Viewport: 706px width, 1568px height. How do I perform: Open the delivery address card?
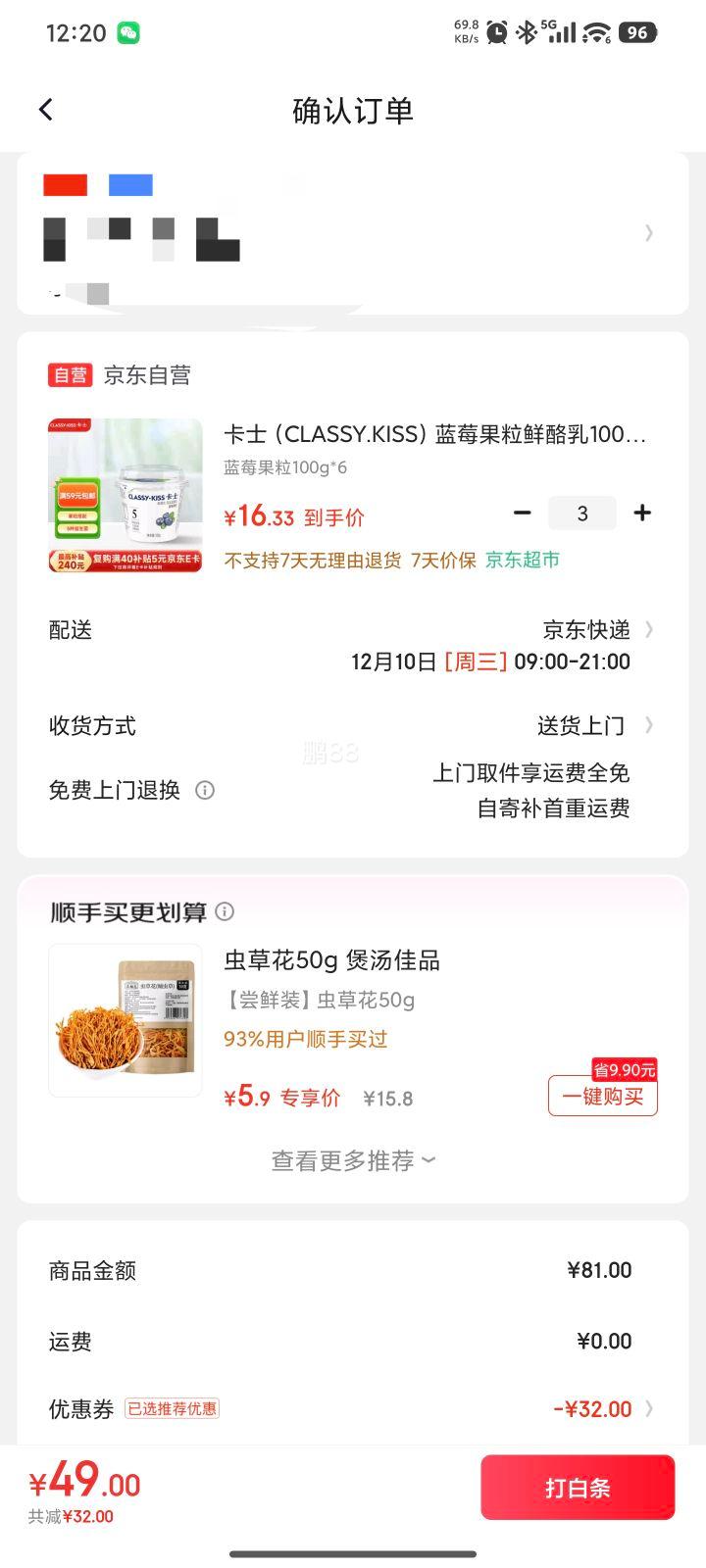coord(353,233)
